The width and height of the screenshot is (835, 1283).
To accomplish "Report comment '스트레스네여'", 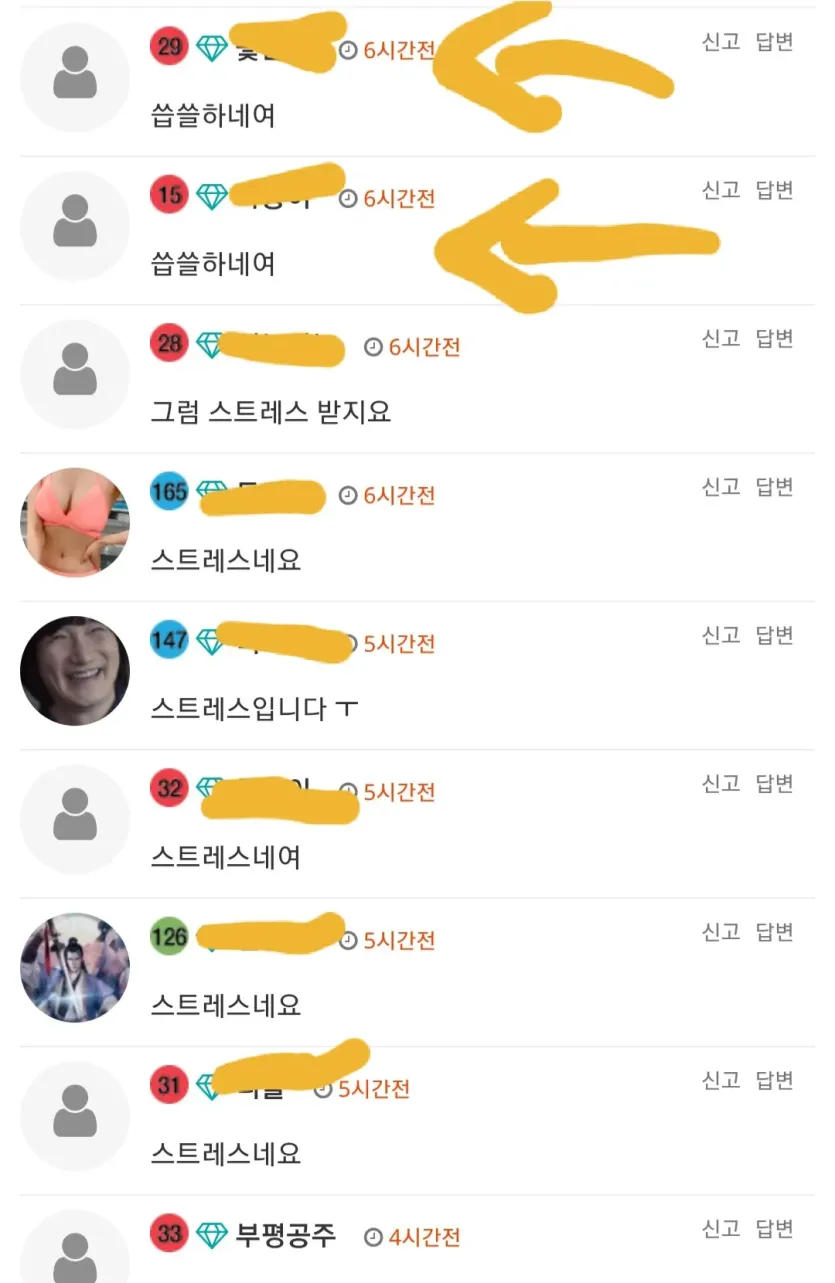I will 720,784.
